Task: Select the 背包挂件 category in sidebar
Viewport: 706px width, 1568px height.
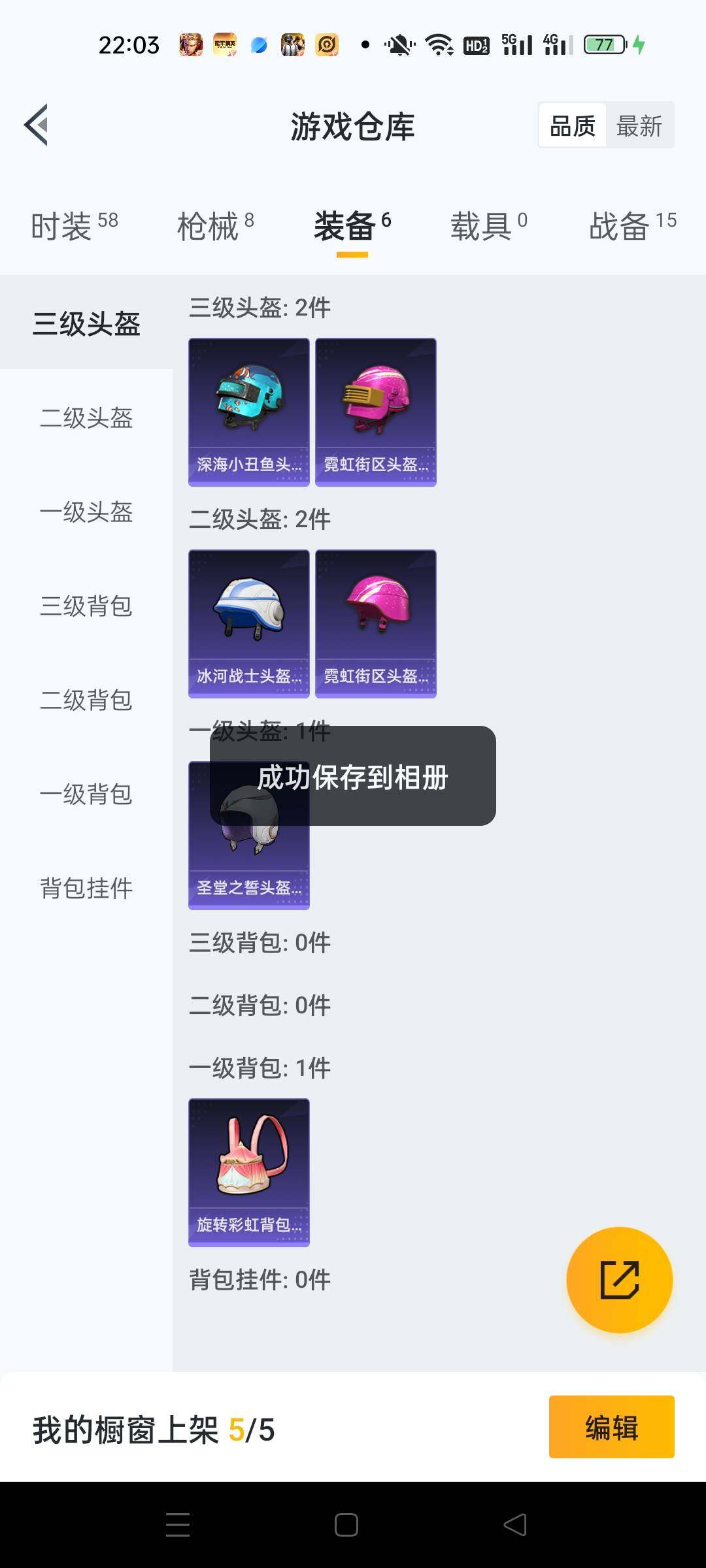Action: (x=84, y=889)
